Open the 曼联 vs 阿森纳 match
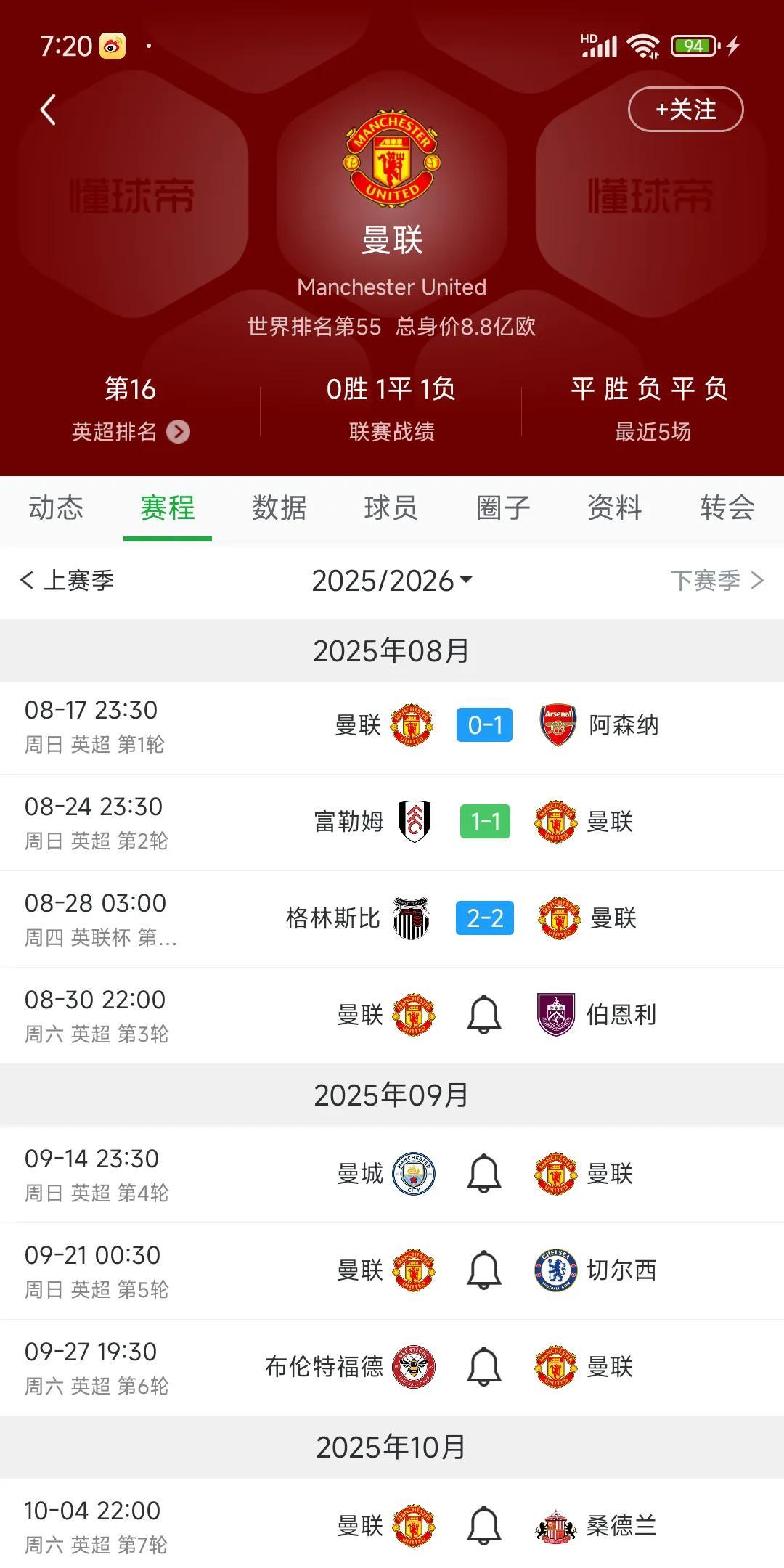Screen dimensions: 784x1568 (484, 725)
